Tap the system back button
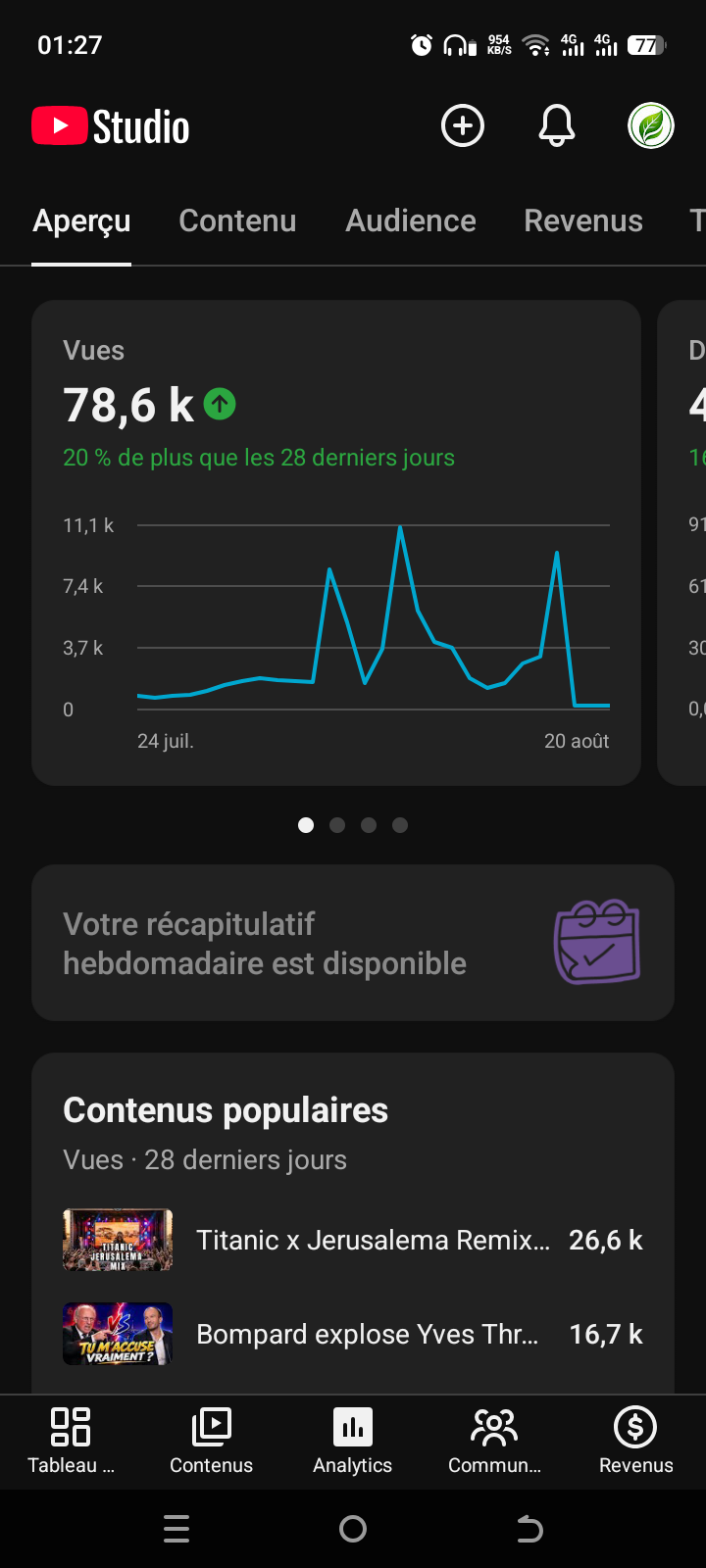The width and height of the screenshot is (706, 1568). click(x=529, y=1529)
